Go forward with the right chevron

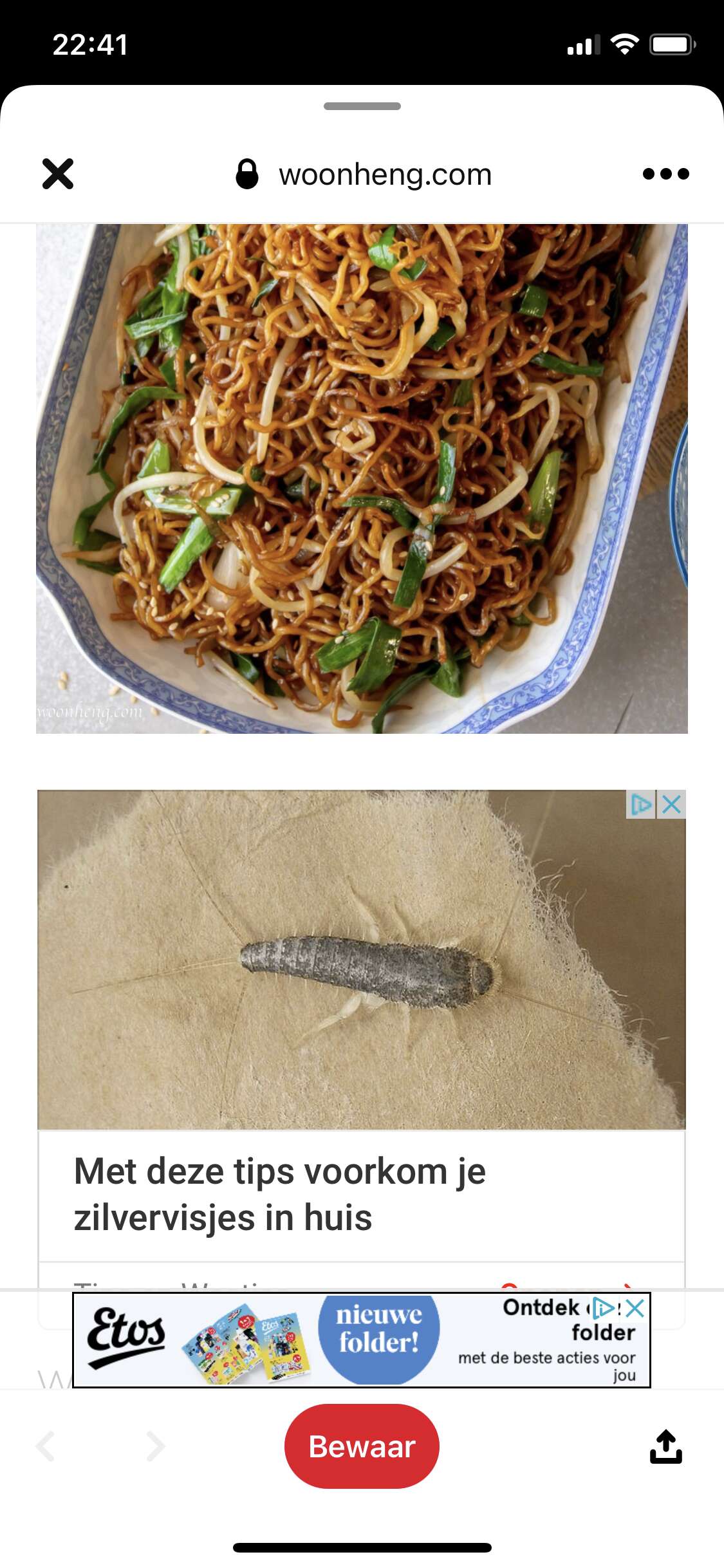[155, 1446]
